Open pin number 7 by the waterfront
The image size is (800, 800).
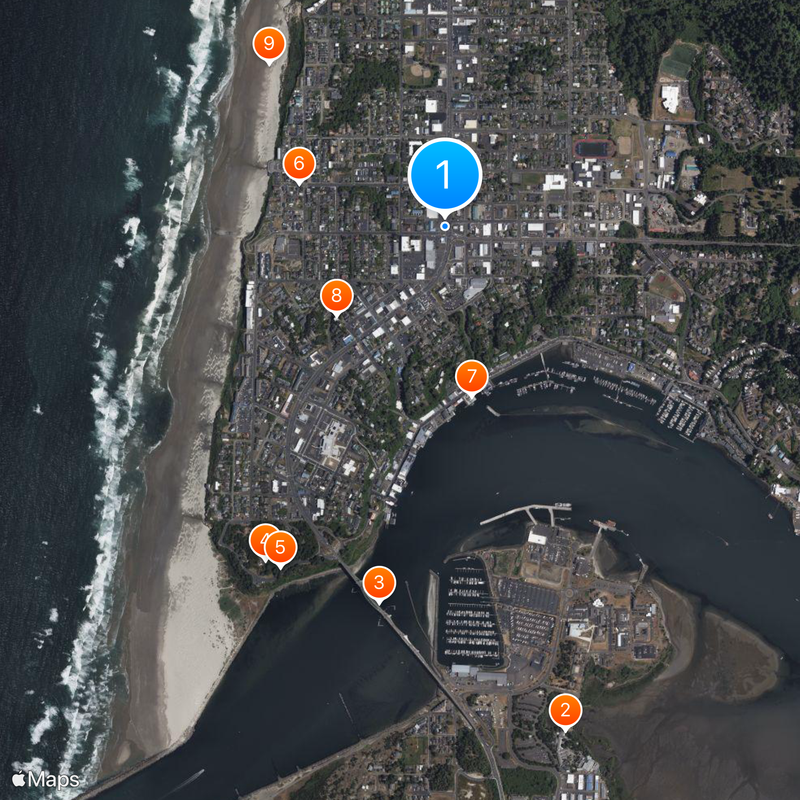tap(471, 377)
